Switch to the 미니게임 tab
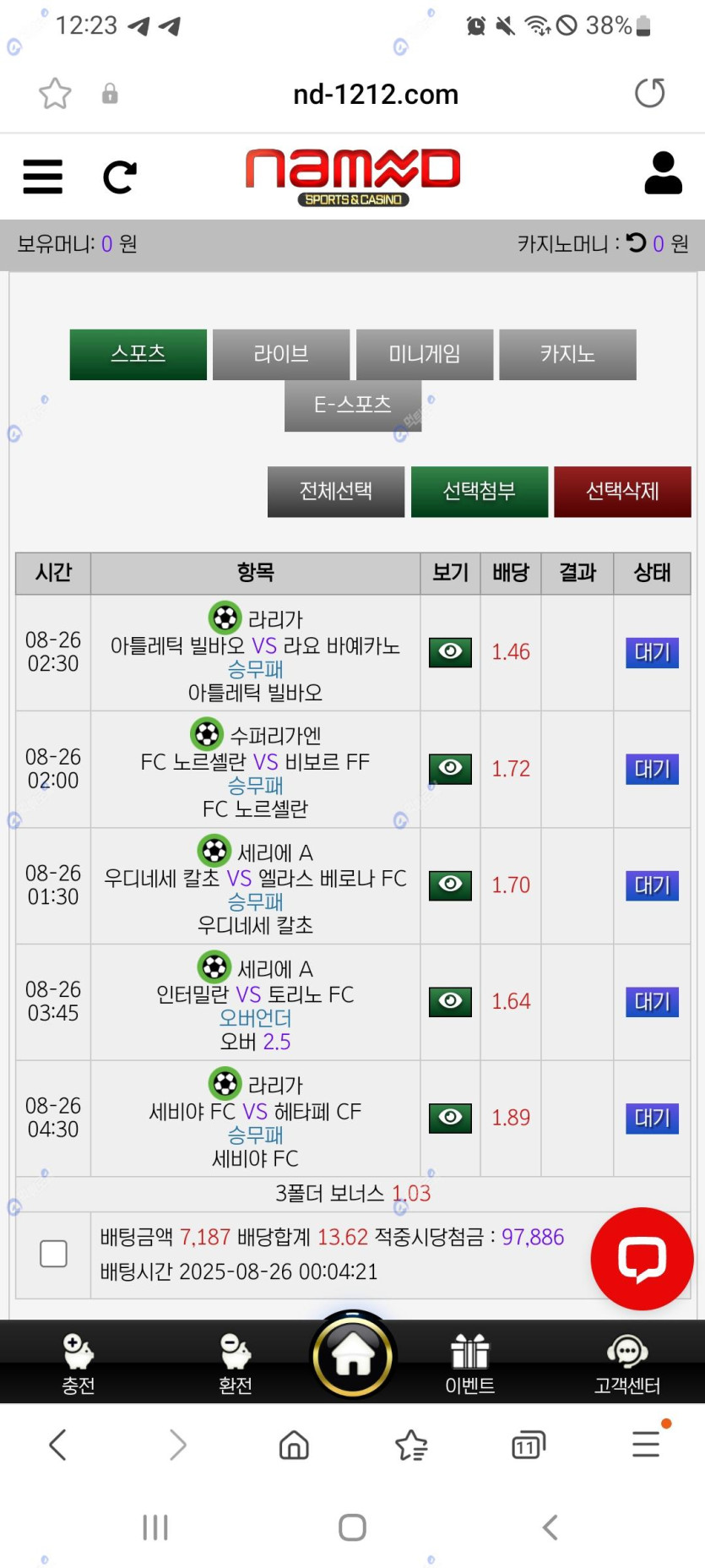The width and height of the screenshot is (705, 1568). coord(425,354)
